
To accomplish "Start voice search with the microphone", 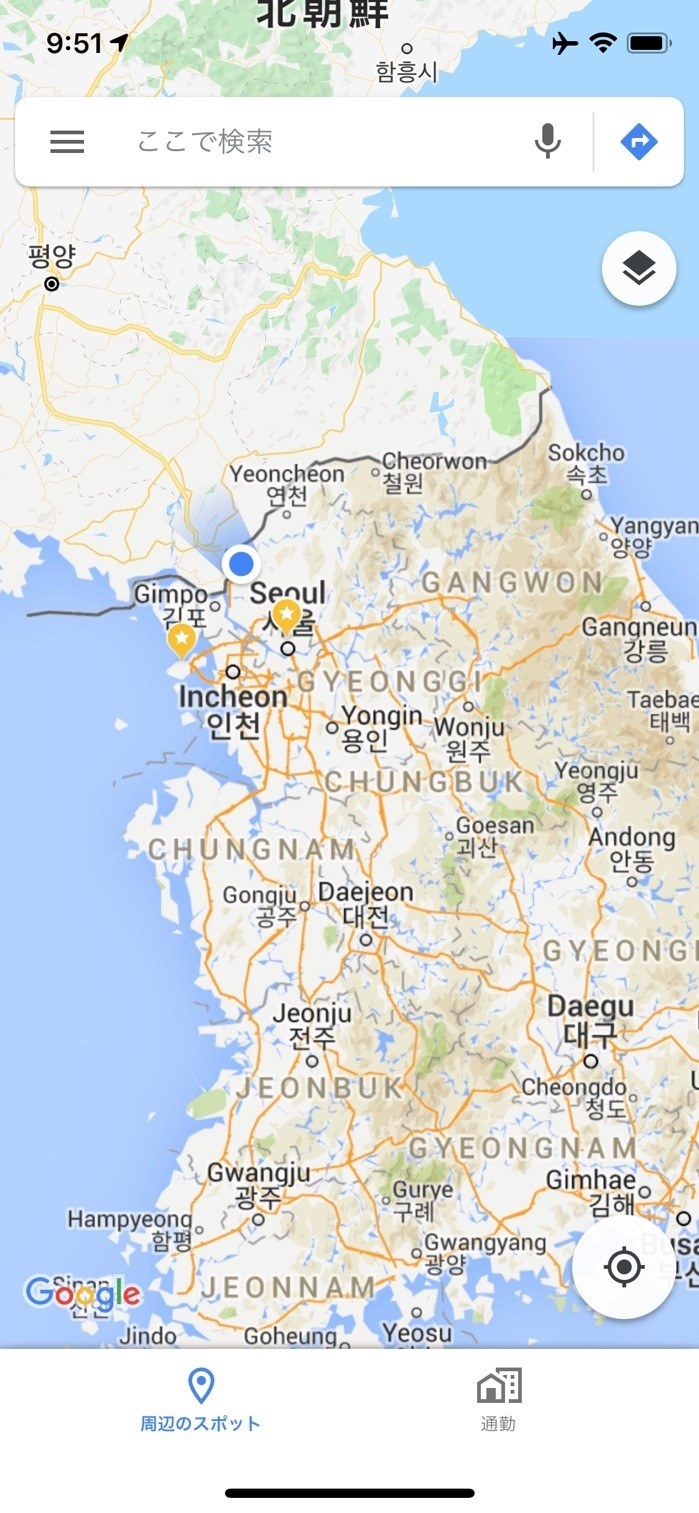I will (547, 142).
